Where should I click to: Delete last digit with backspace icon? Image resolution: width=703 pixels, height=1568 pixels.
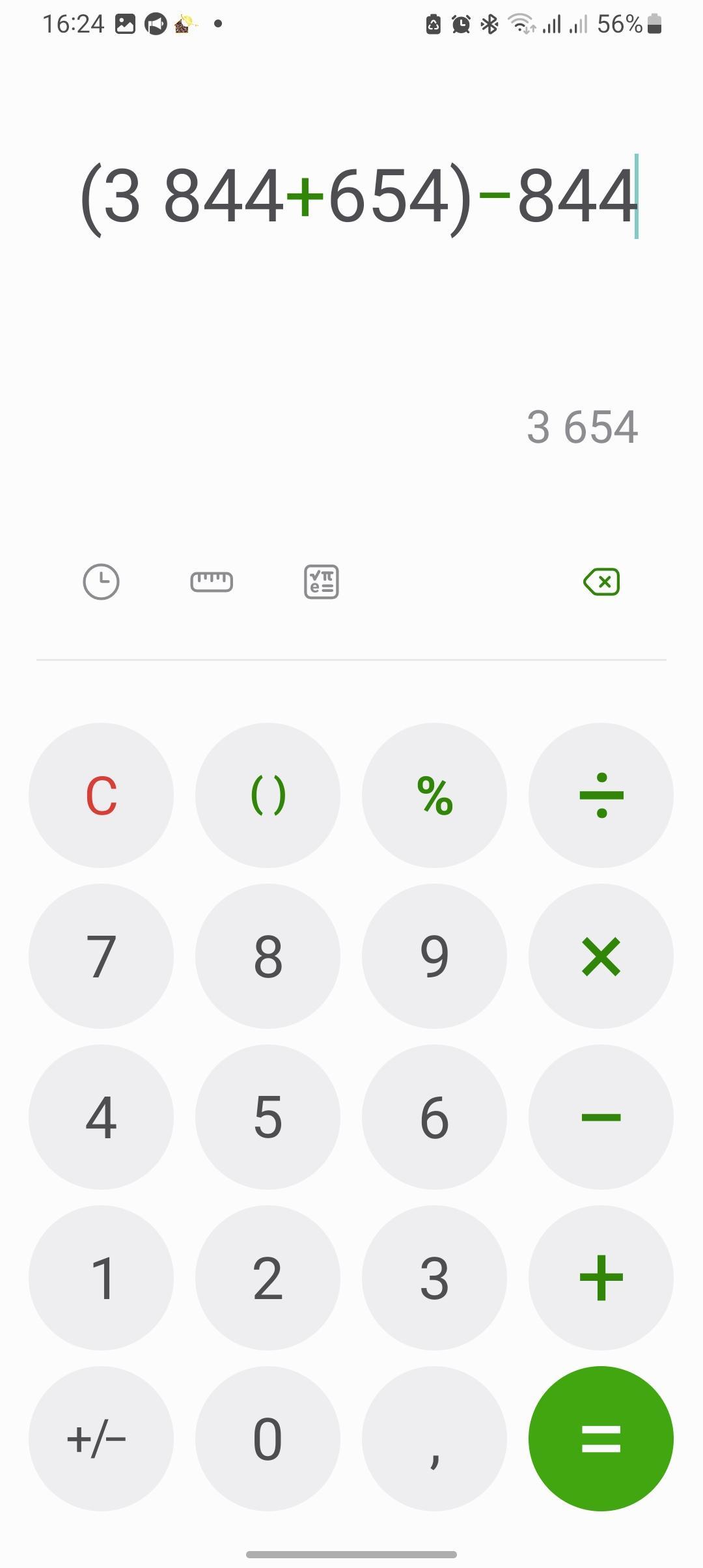[x=601, y=581]
